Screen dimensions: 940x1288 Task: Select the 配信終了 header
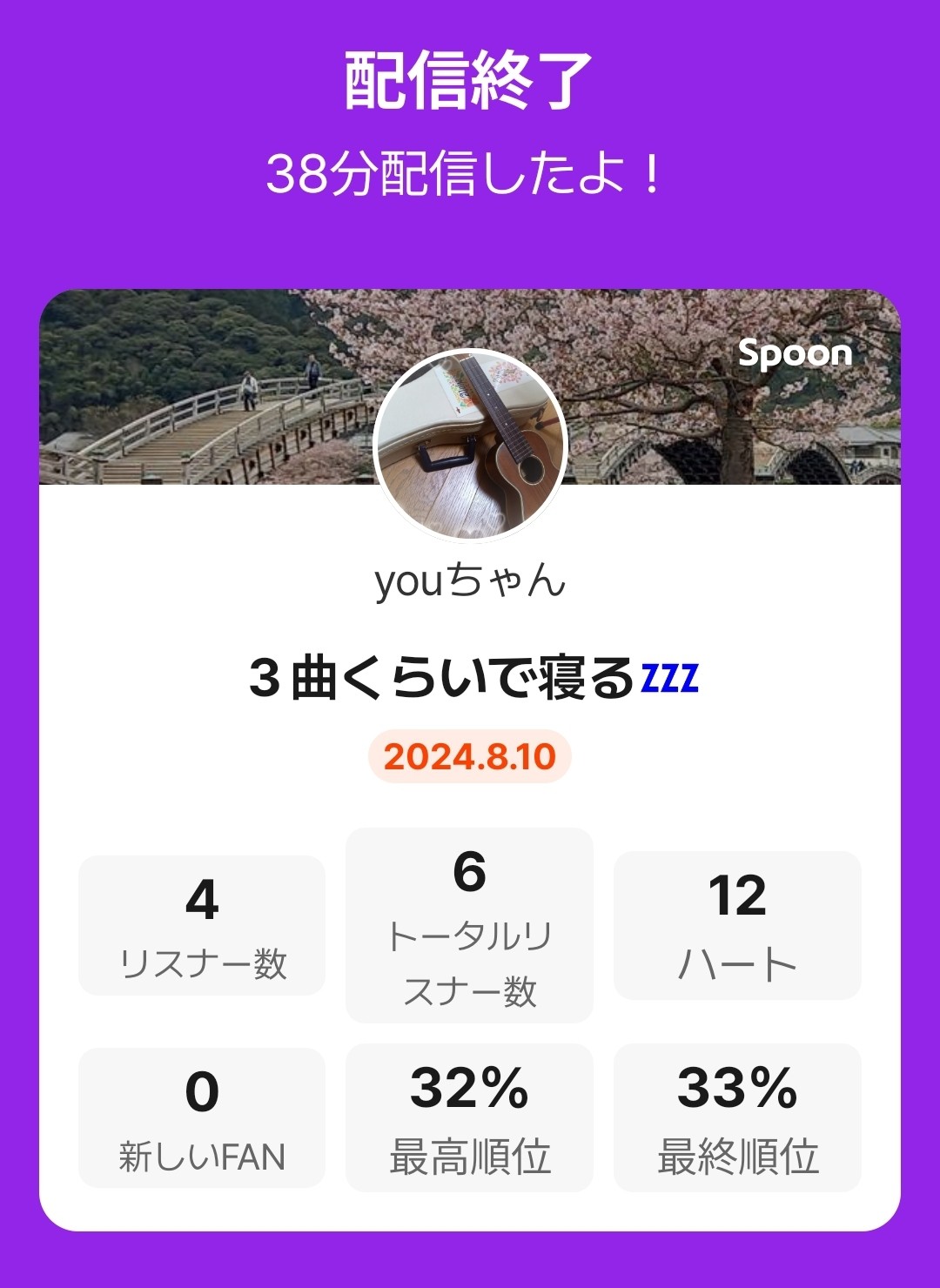click(470, 81)
